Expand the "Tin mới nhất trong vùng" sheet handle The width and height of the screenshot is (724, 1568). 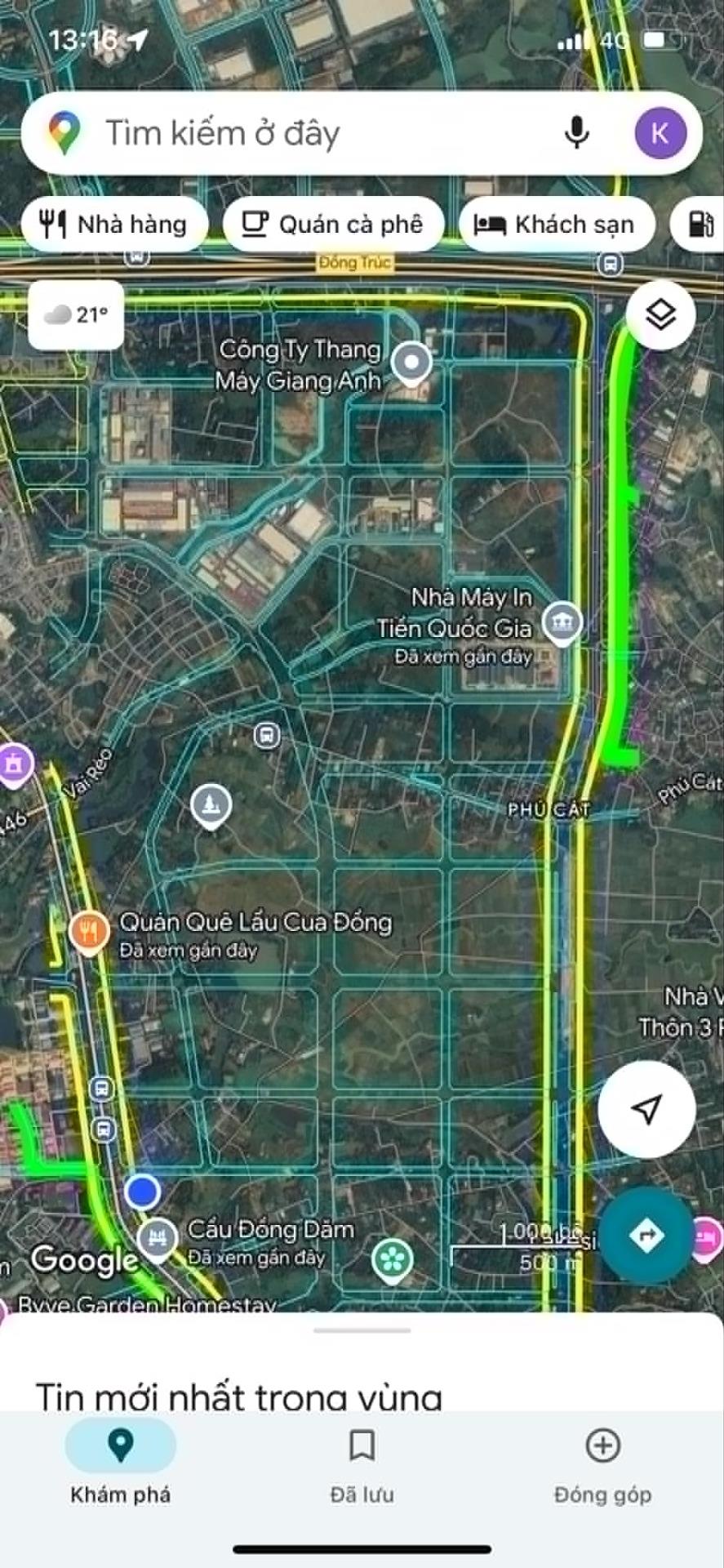click(362, 1330)
